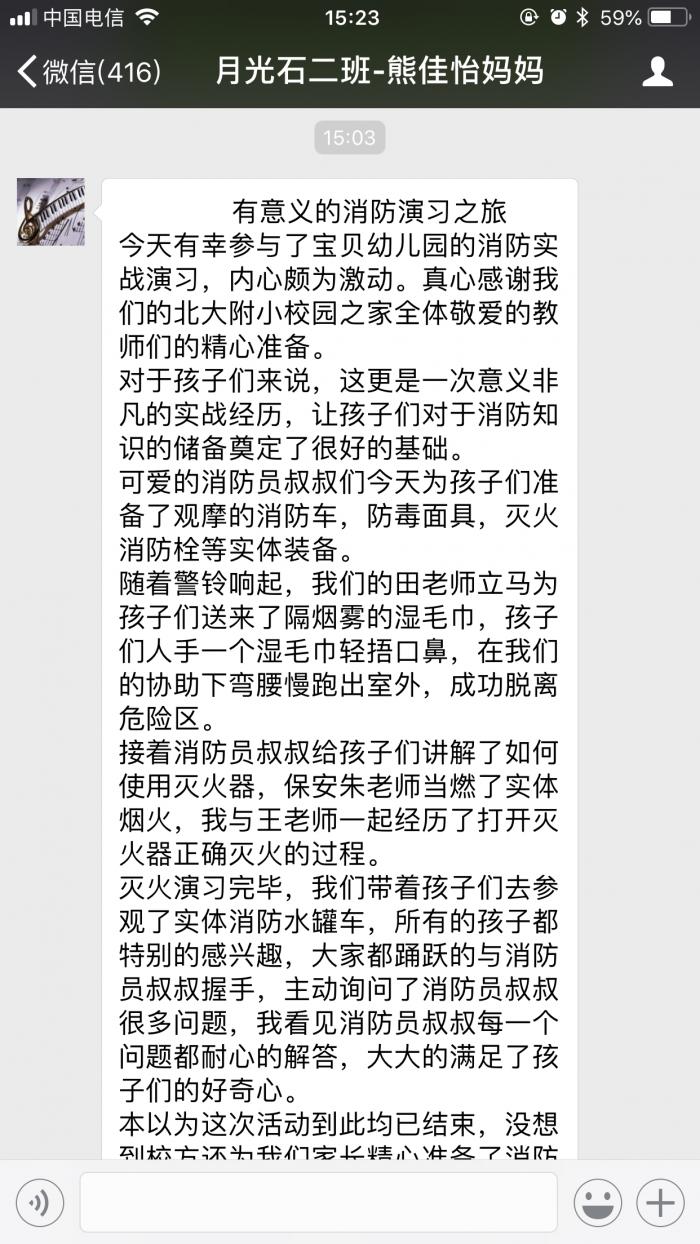Switch to voice message input
The image size is (700, 1244).
[40, 1202]
